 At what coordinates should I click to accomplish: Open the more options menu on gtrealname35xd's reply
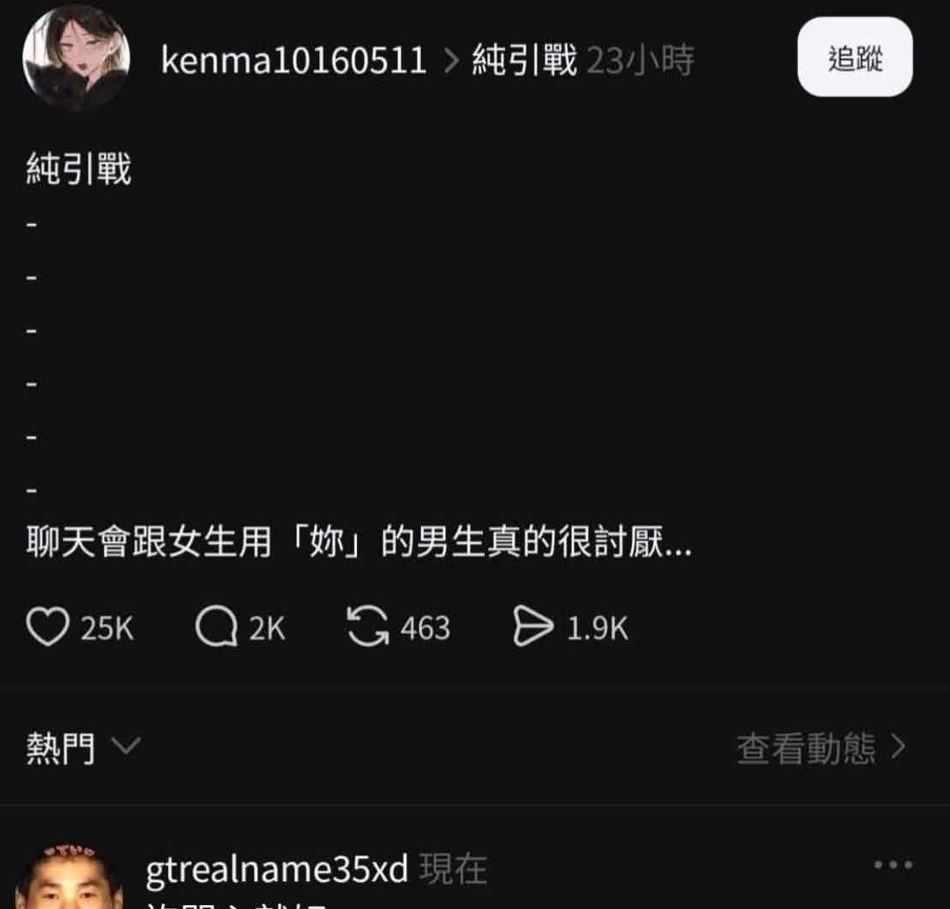tap(892, 865)
